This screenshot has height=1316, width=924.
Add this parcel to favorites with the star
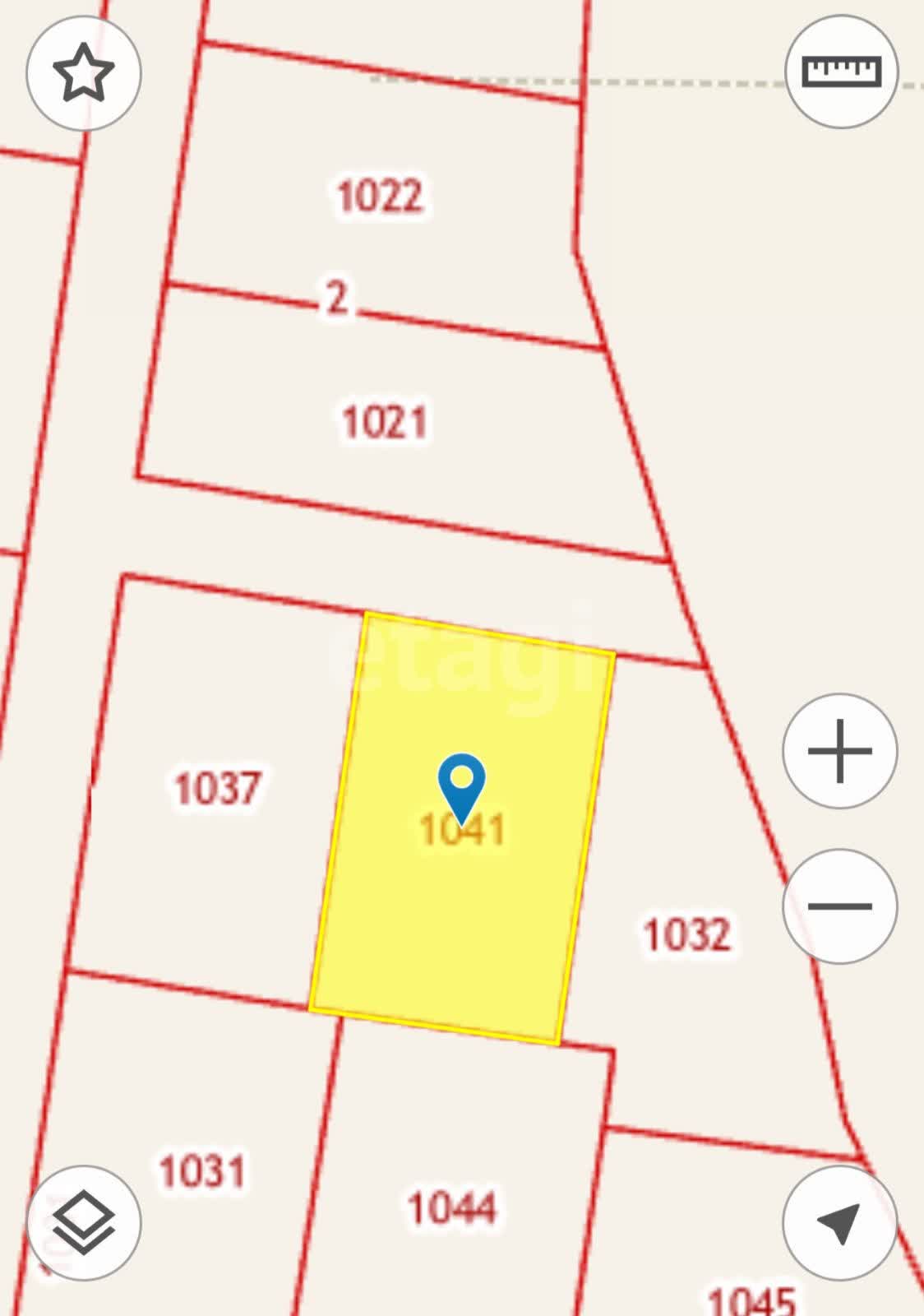[x=83, y=73]
